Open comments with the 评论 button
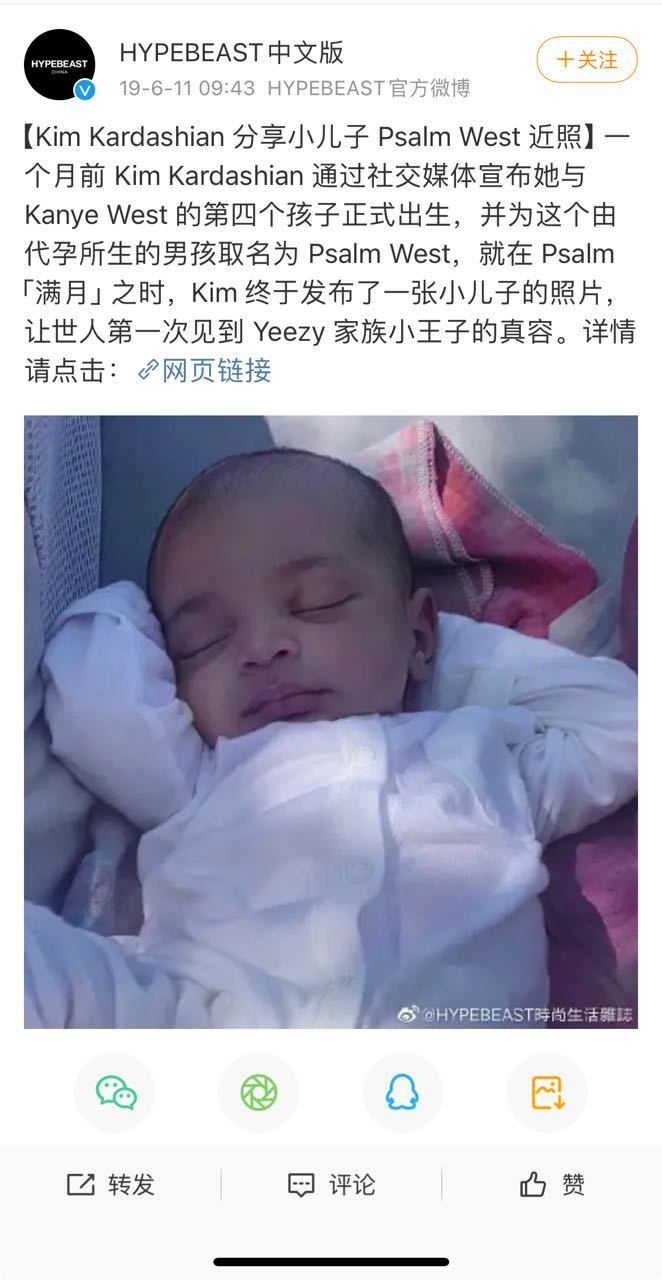This screenshot has width=662, height=1280. pos(331,1185)
